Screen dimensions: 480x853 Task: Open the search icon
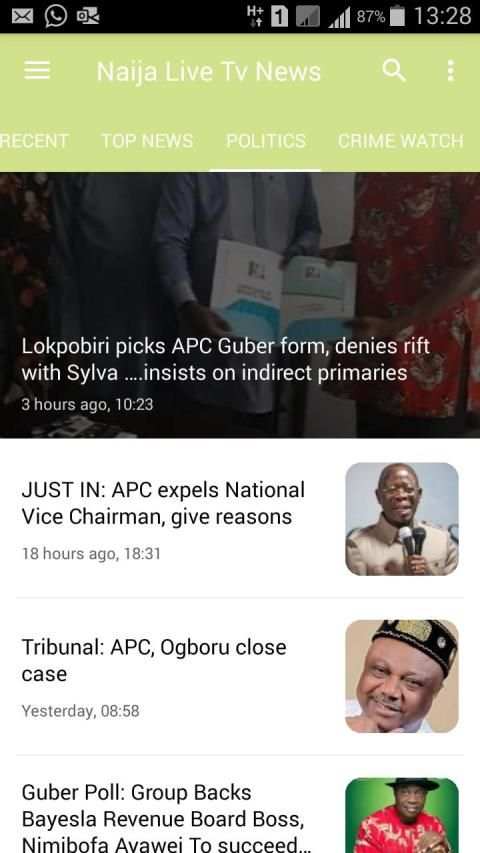[x=394, y=71]
